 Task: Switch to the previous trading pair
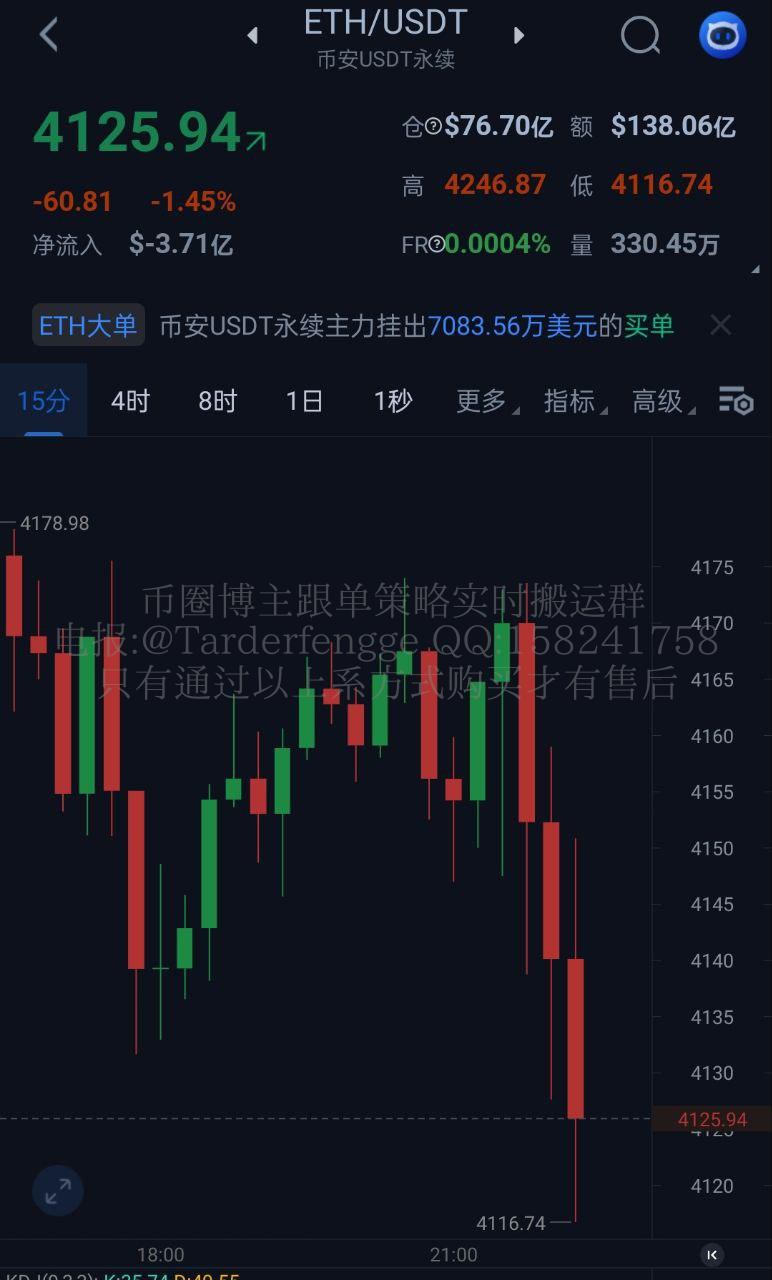click(253, 36)
